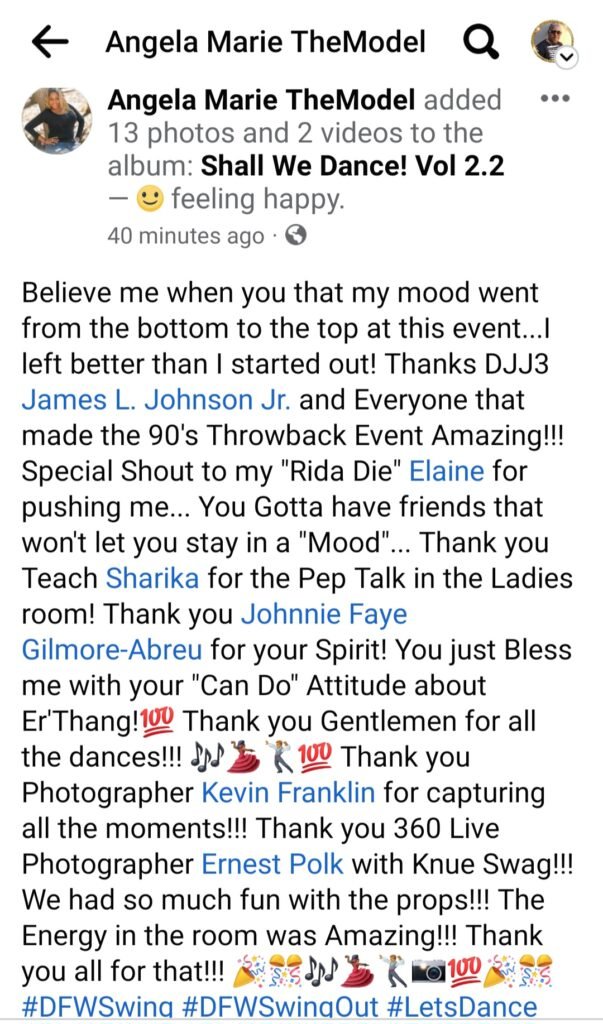Open the post's three-dot options menu
The height and width of the screenshot is (1024, 603).
554,100
